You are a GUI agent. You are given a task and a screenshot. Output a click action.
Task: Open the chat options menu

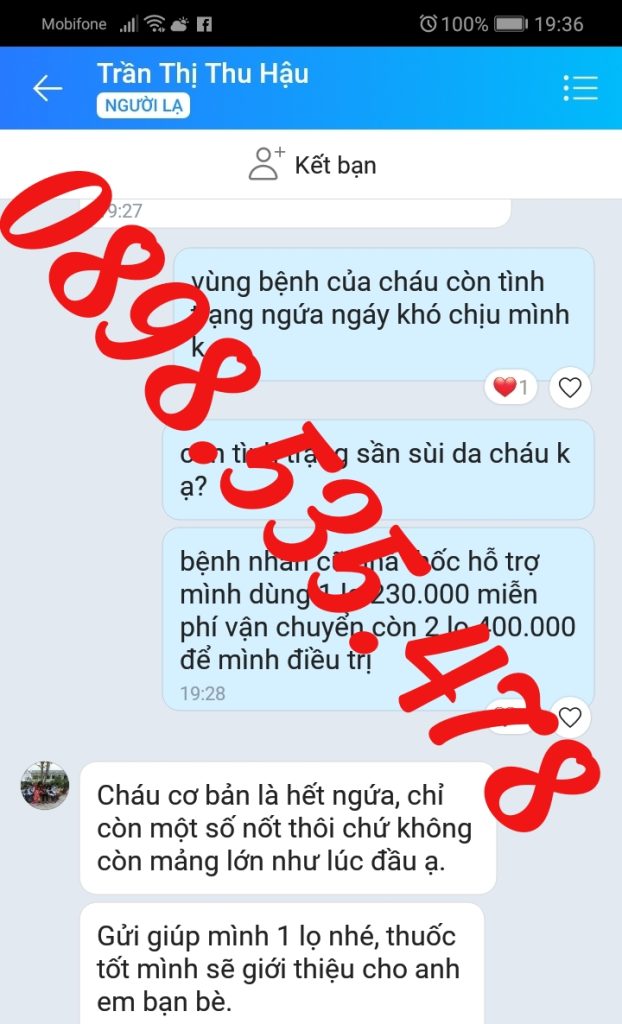(580, 88)
